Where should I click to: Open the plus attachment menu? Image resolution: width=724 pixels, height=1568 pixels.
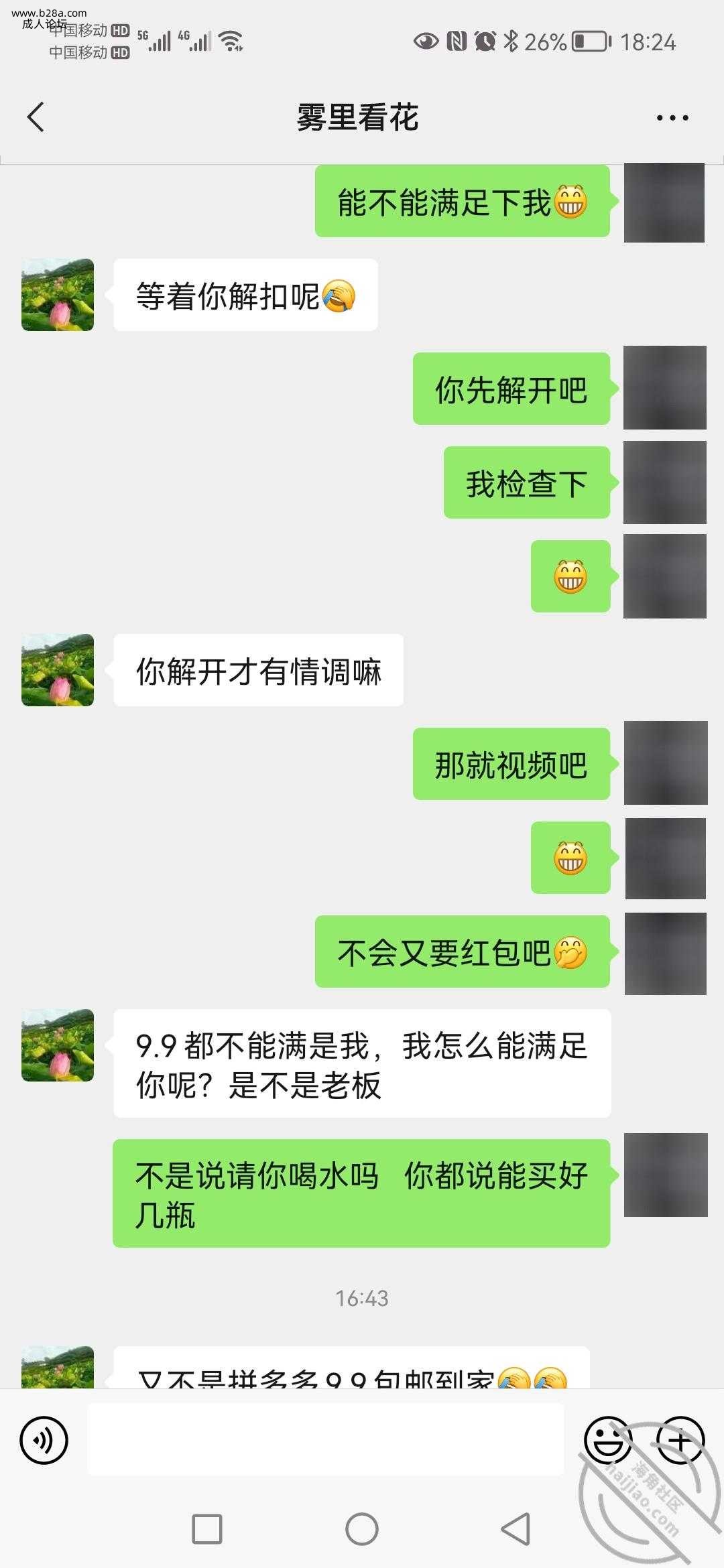[x=680, y=1439]
